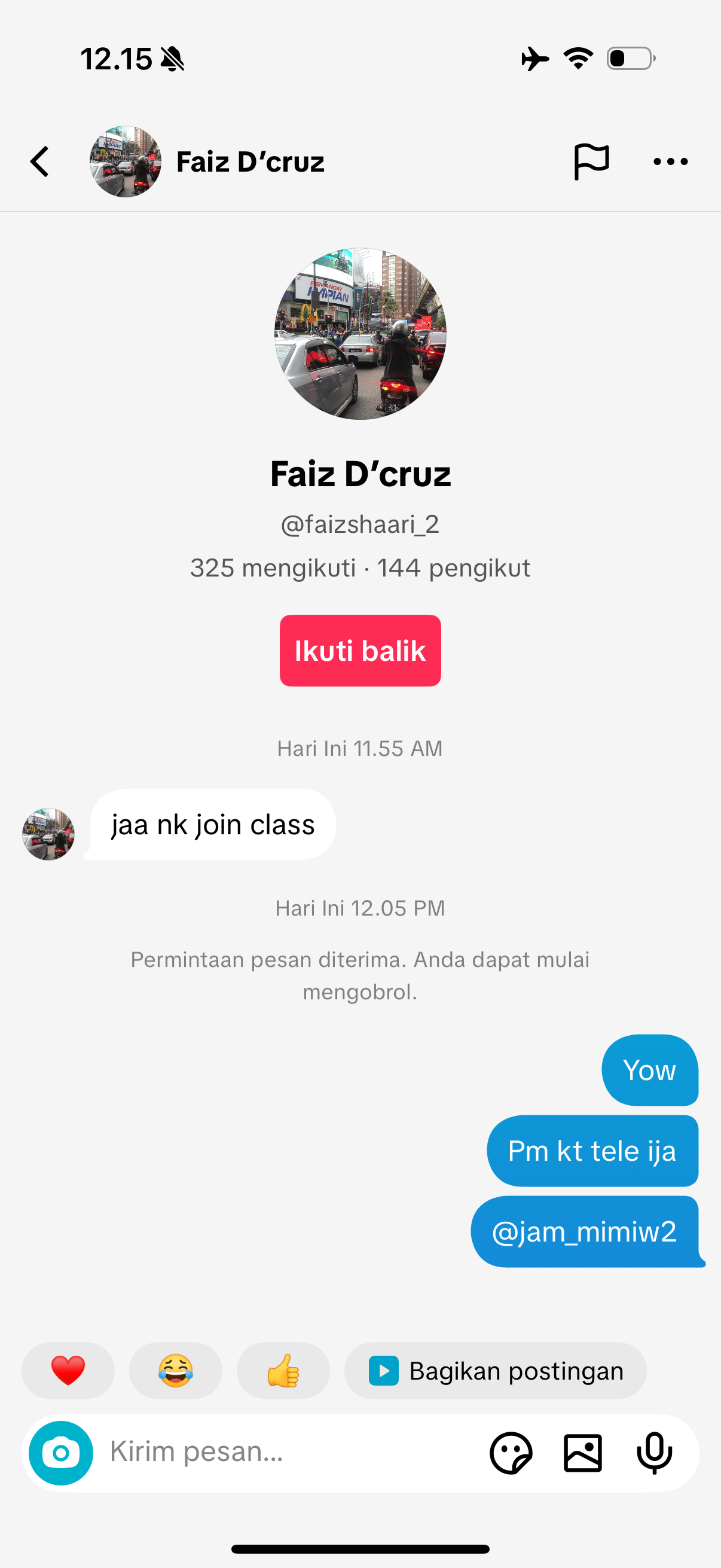Open sender avatar beside 'jaa nk join class'
Screen dimensions: 721x1568
pyautogui.click(x=48, y=834)
